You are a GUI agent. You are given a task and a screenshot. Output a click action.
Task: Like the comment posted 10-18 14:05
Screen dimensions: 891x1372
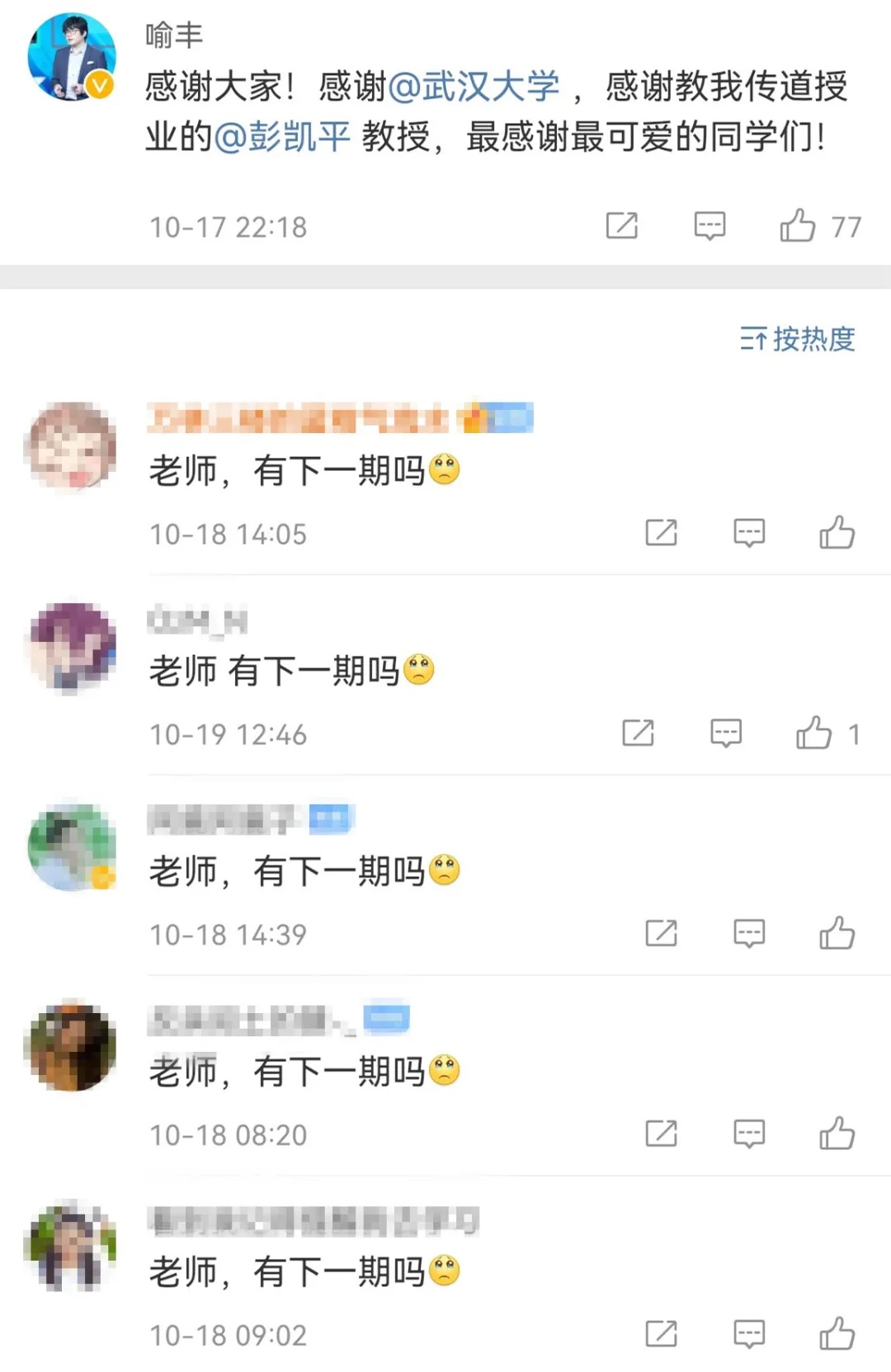837,533
